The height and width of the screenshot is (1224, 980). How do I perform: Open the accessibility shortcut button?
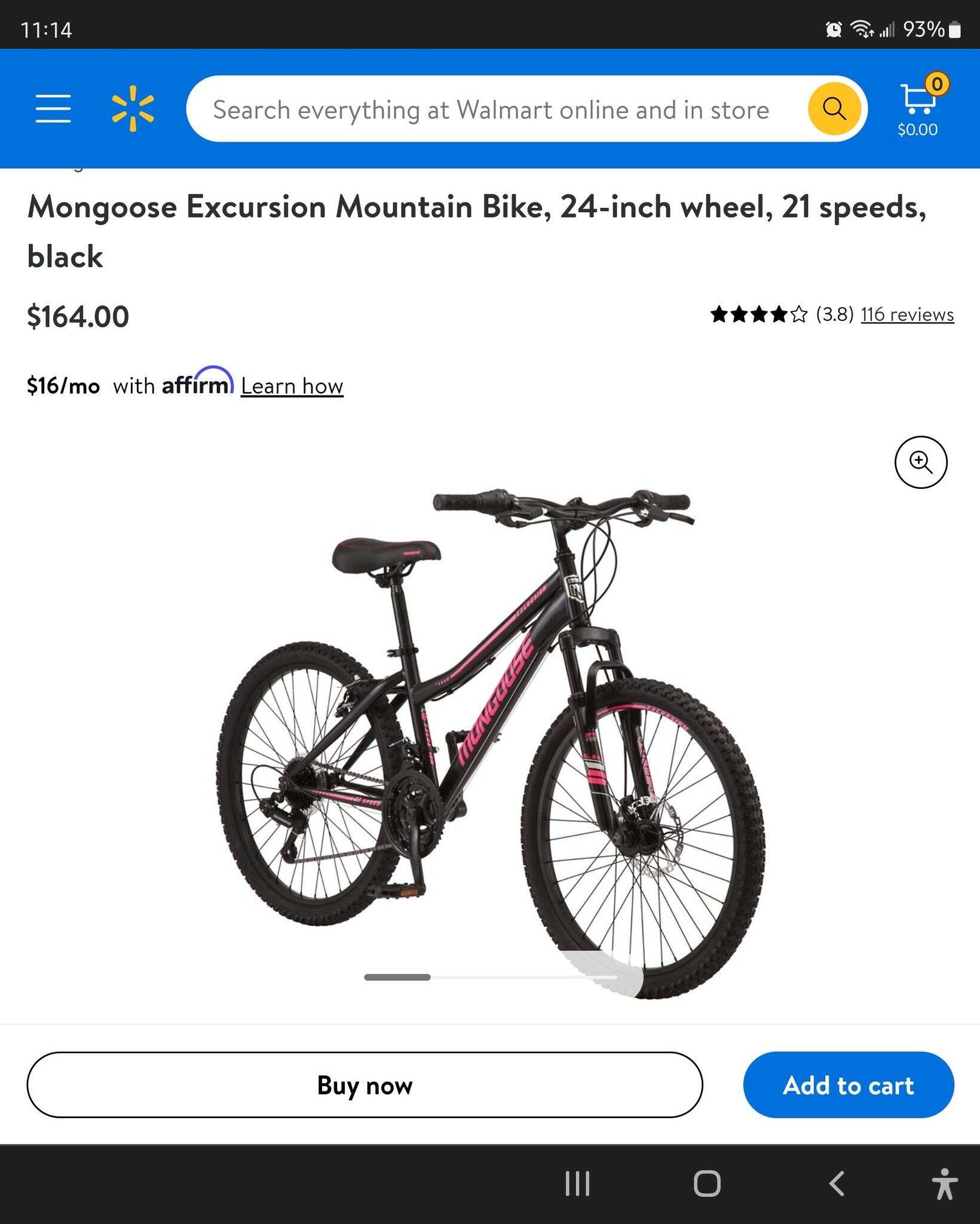944,1183
